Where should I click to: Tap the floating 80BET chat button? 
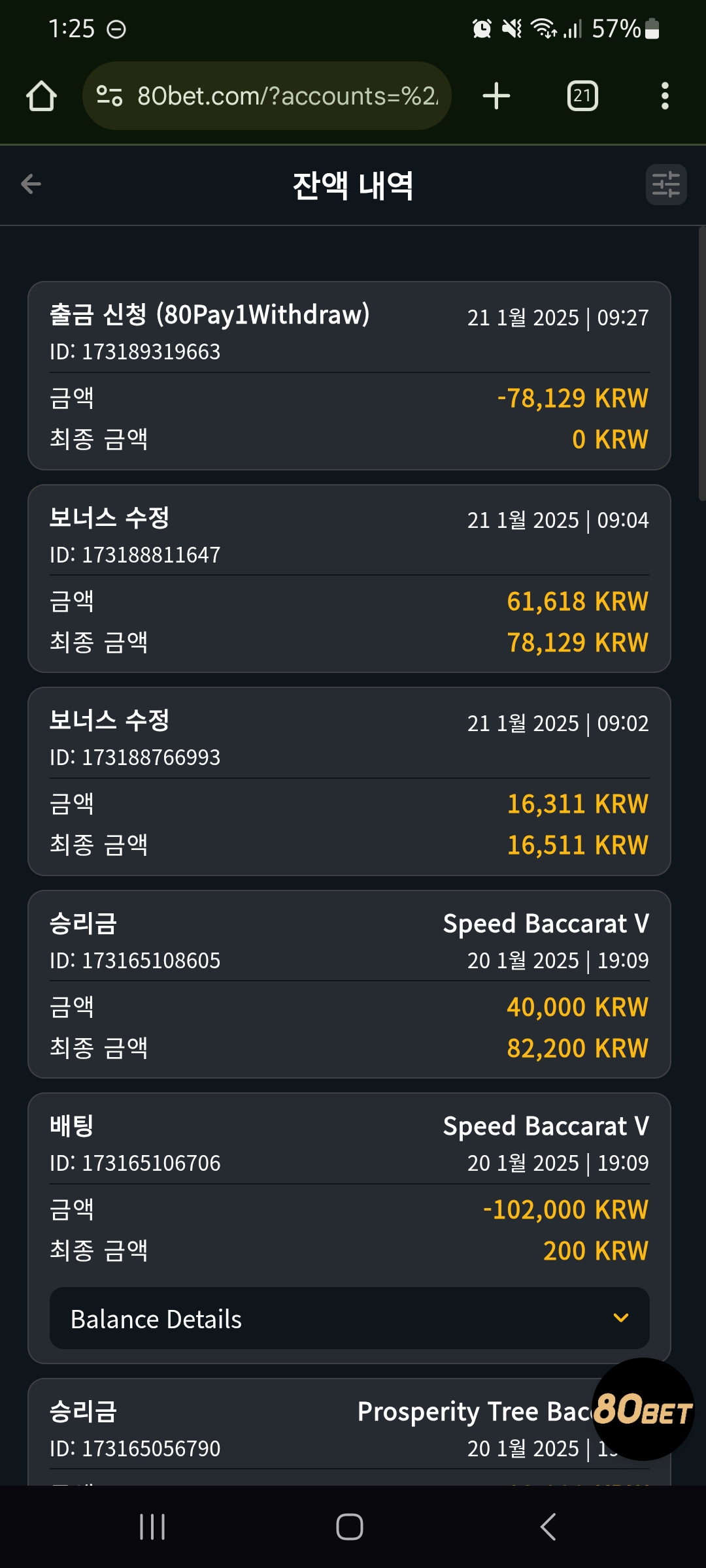pos(643,1409)
